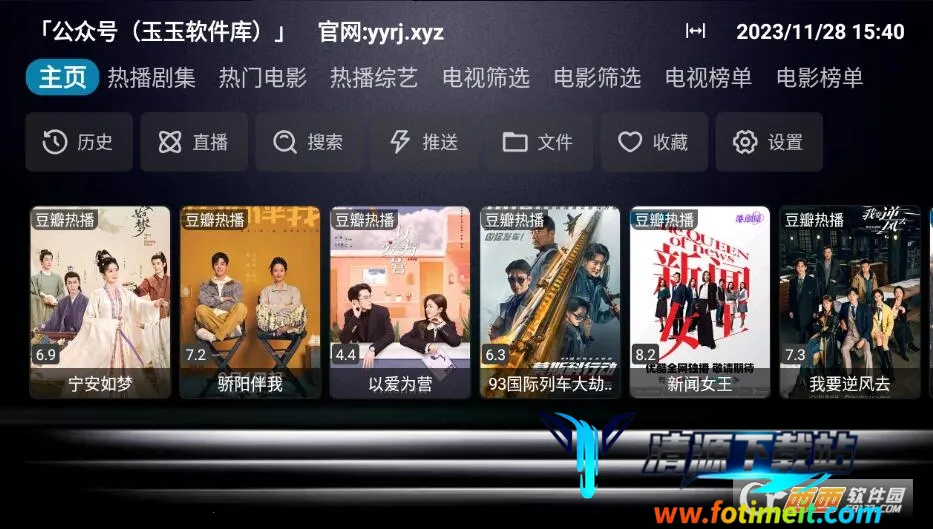
Task: Open the 推送 push feature
Action: 423,142
